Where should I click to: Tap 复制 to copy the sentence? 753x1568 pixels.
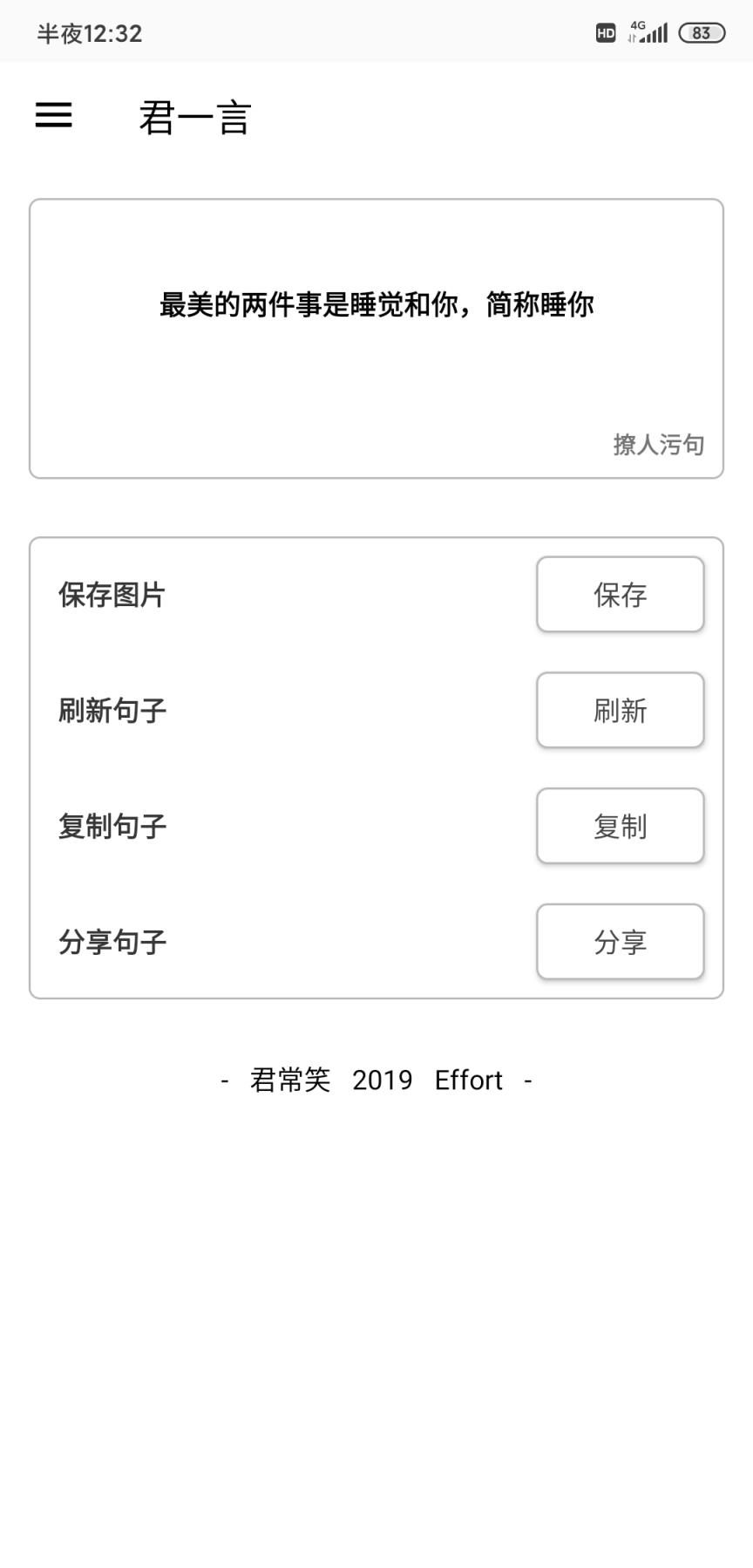coord(620,826)
